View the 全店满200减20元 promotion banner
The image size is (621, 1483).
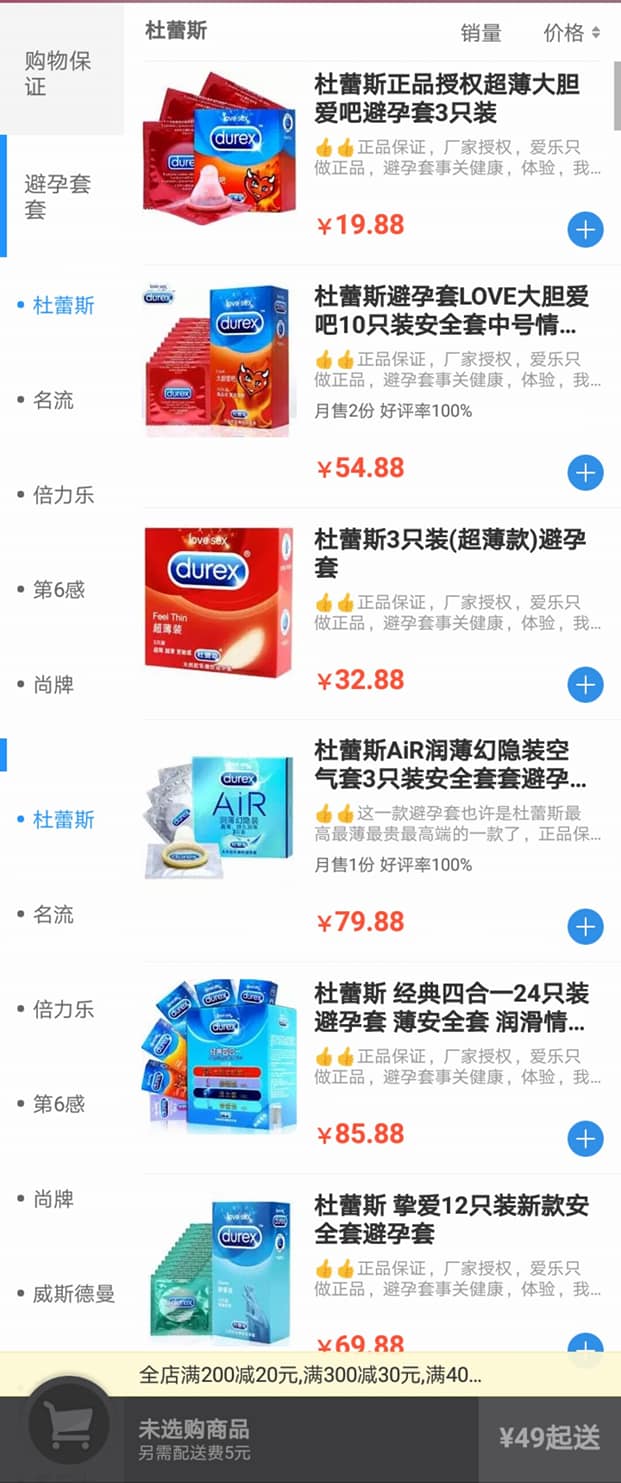(310, 1375)
